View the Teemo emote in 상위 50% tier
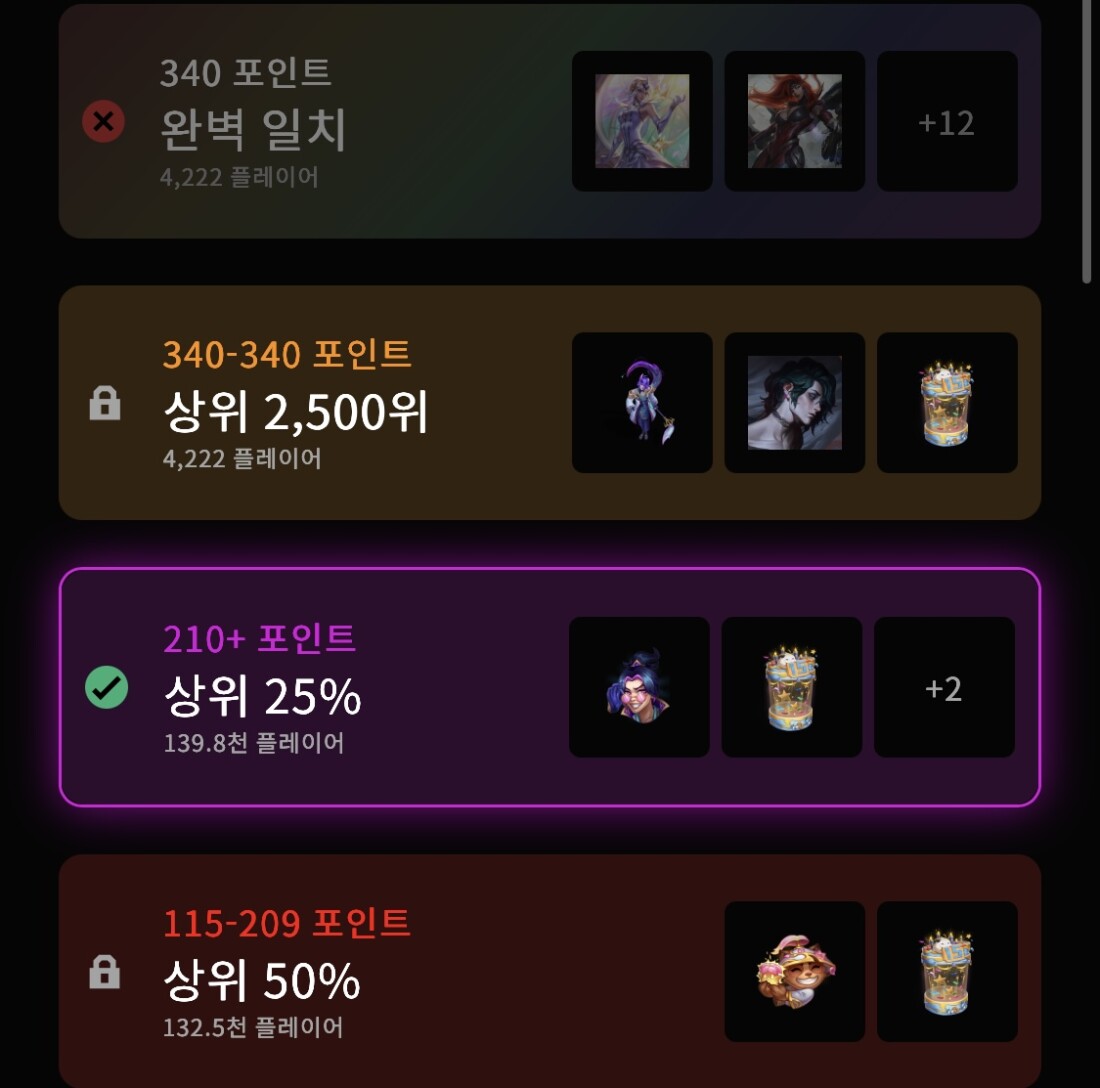The image size is (1100, 1088). pos(794,971)
